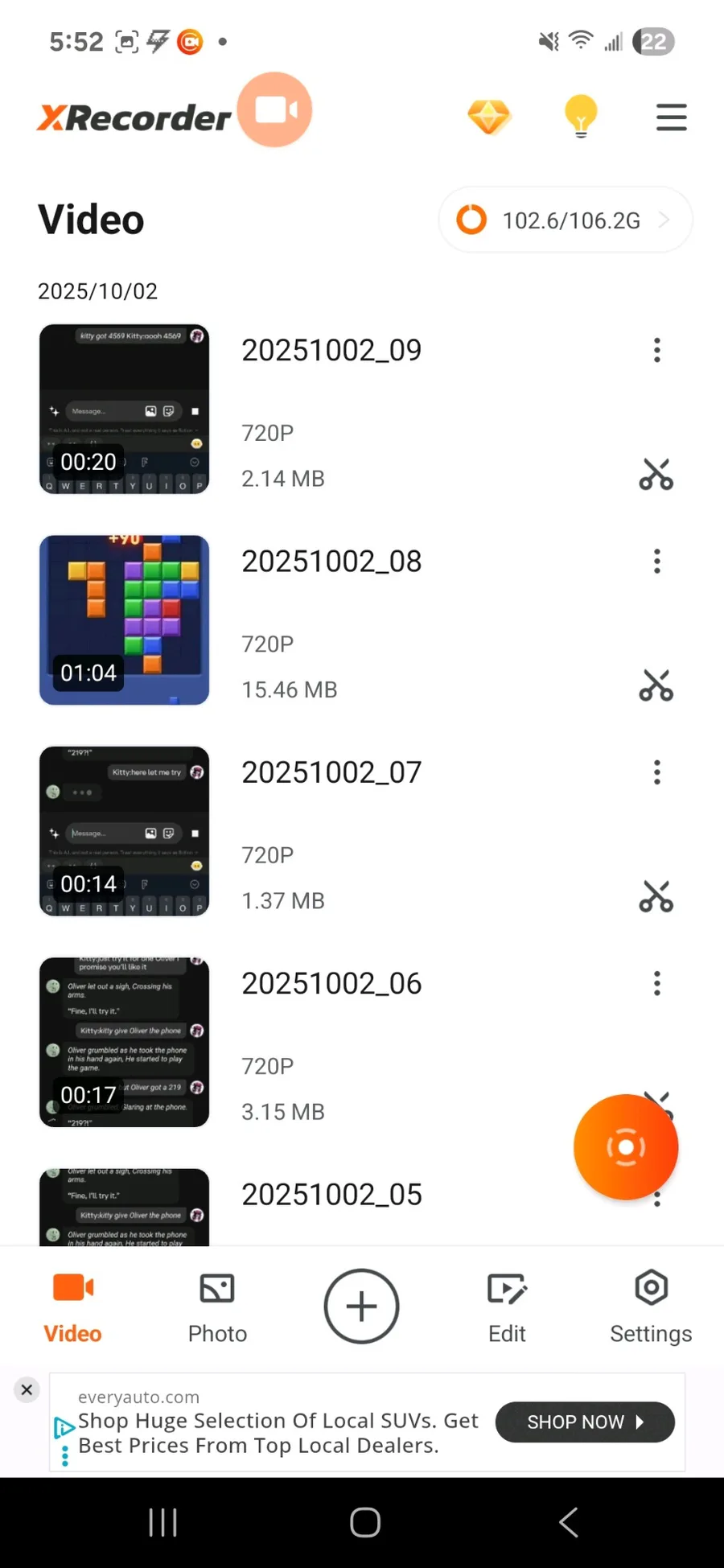Trim video 20251002_09 with scissors
The width and height of the screenshot is (724, 1568).
click(x=656, y=475)
